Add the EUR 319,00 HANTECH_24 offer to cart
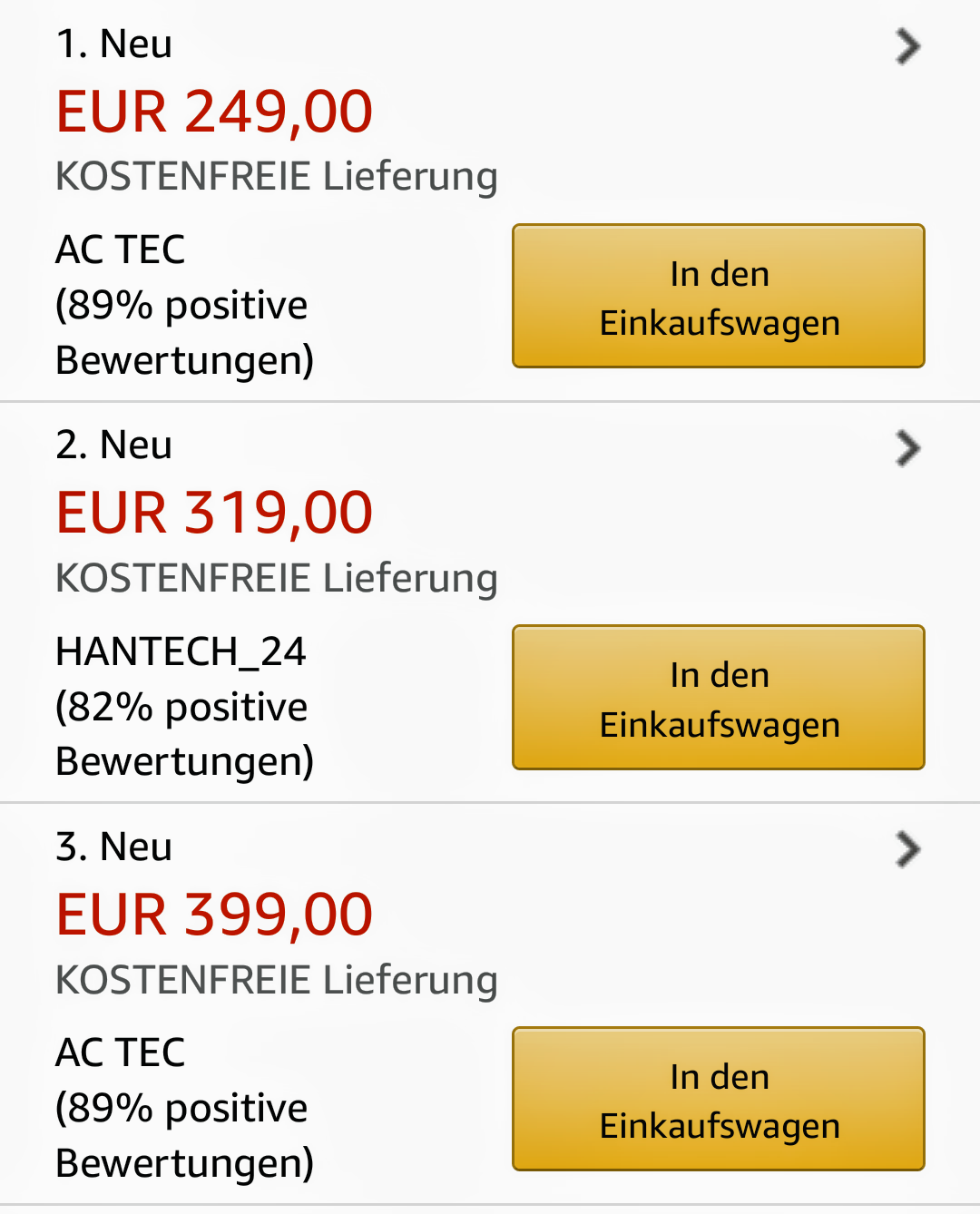980x1214 pixels. pos(718,698)
